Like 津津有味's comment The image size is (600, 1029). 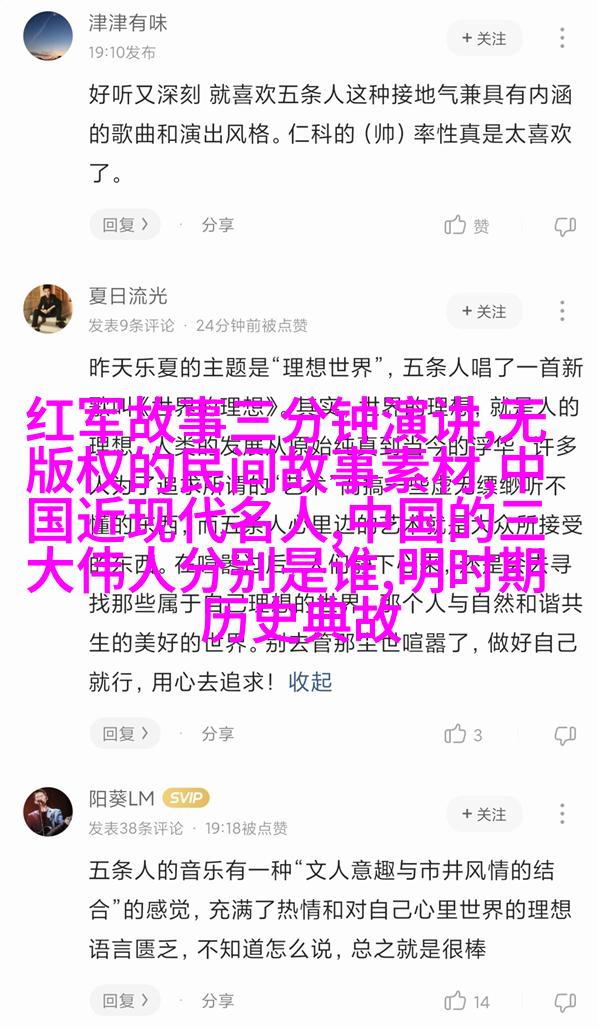[469, 224]
